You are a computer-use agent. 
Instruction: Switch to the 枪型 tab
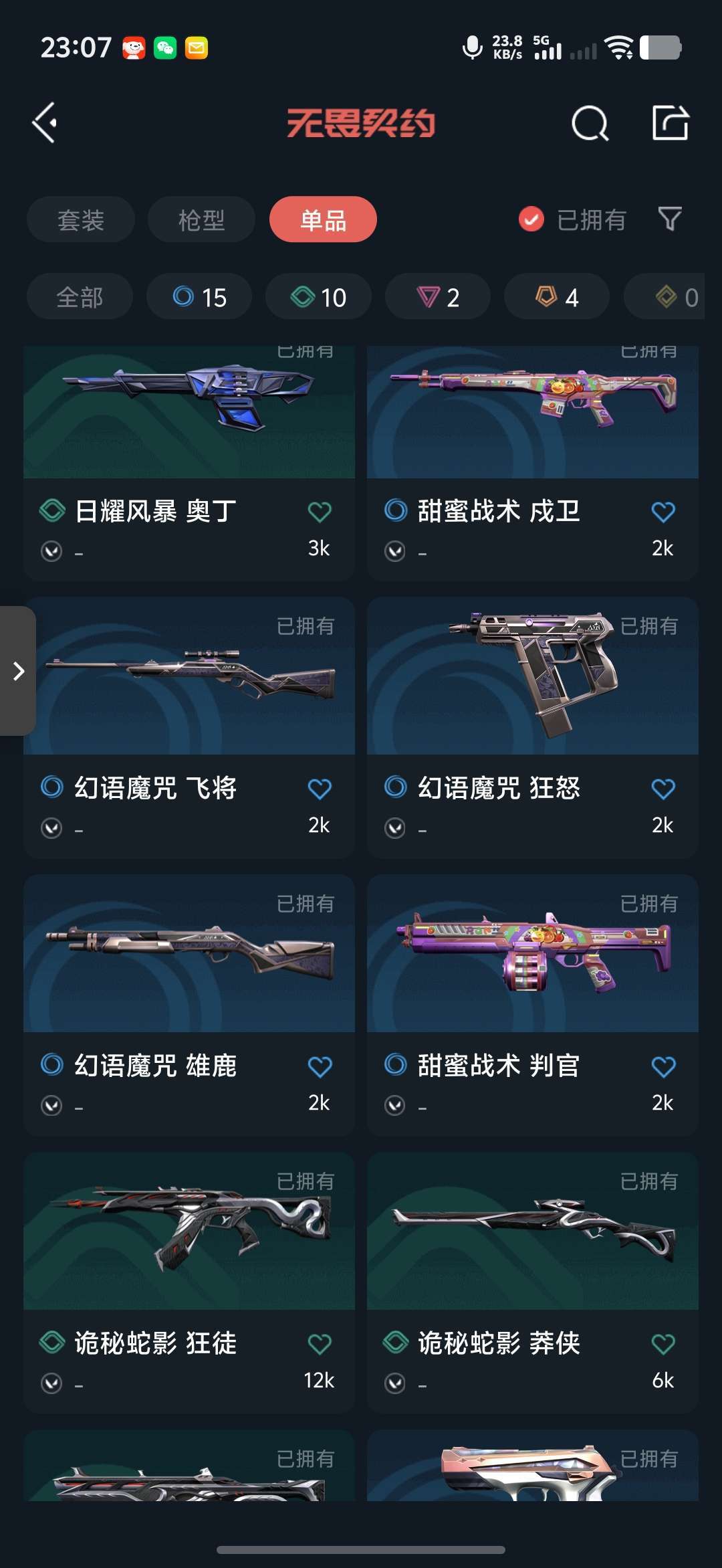(x=201, y=219)
